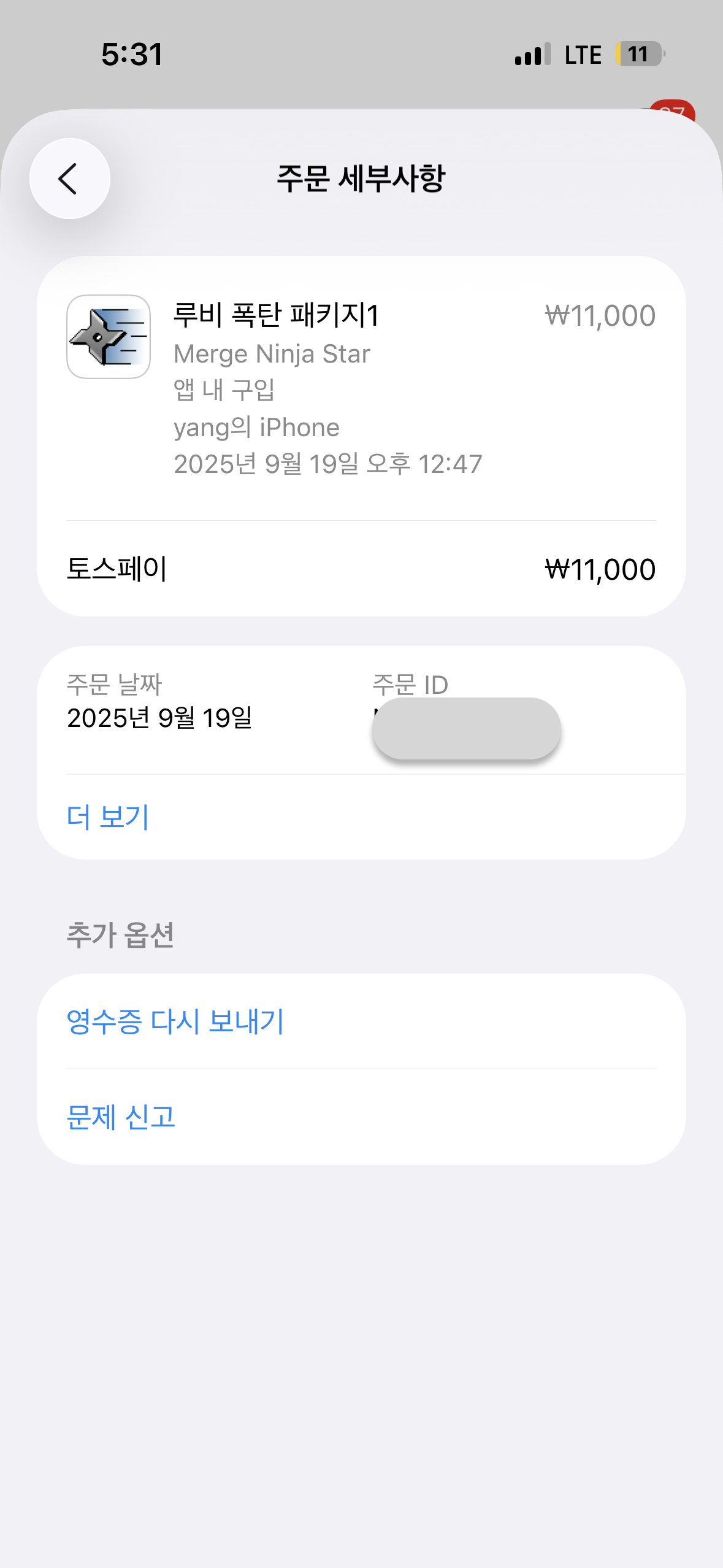Image resolution: width=723 pixels, height=1568 pixels.
Task: Expand 더 보기 for more order info
Action: pyautogui.click(x=108, y=817)
